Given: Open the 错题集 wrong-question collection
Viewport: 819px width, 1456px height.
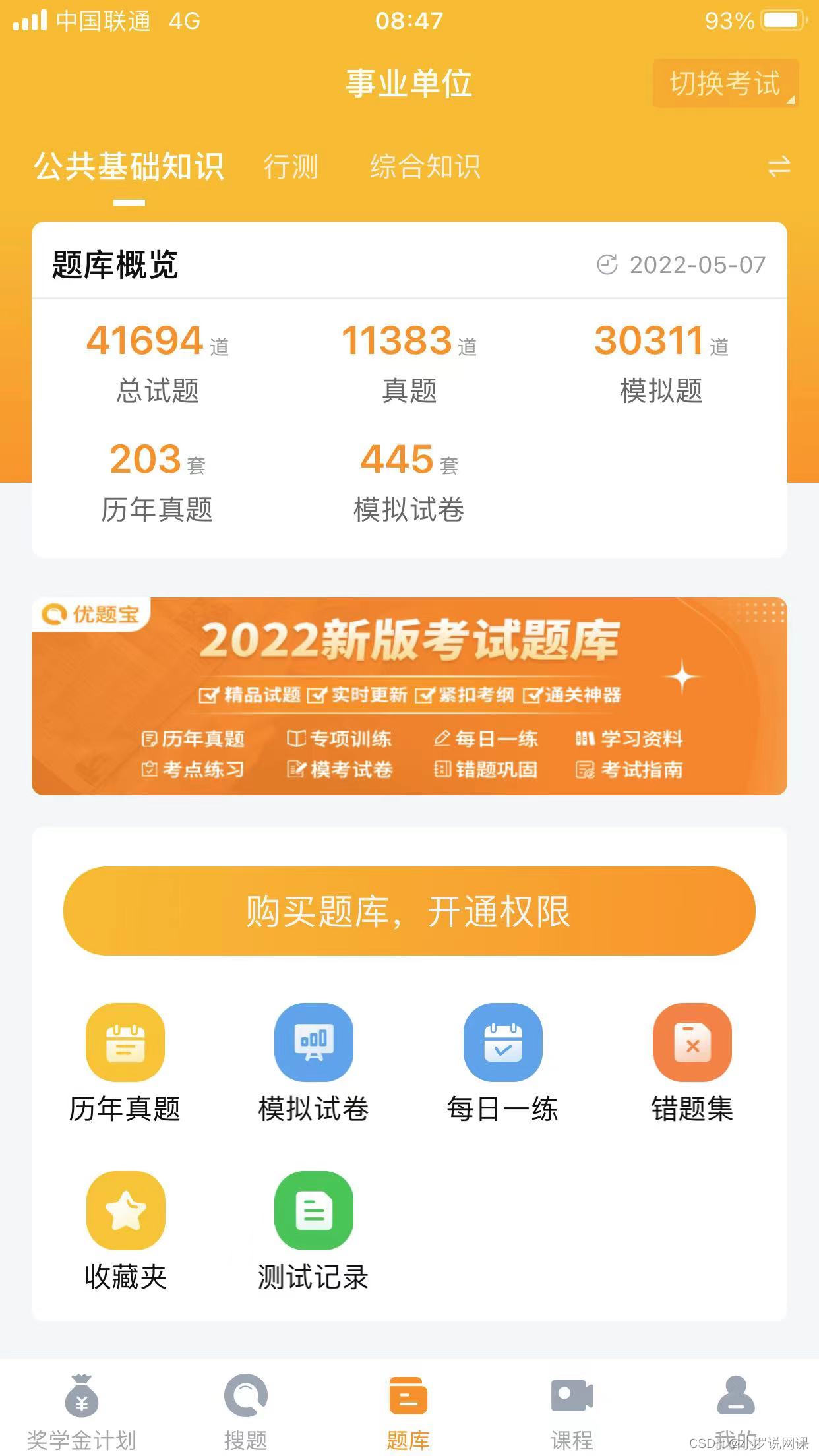Looking at the screenshot, I should tap(692, 1042).
